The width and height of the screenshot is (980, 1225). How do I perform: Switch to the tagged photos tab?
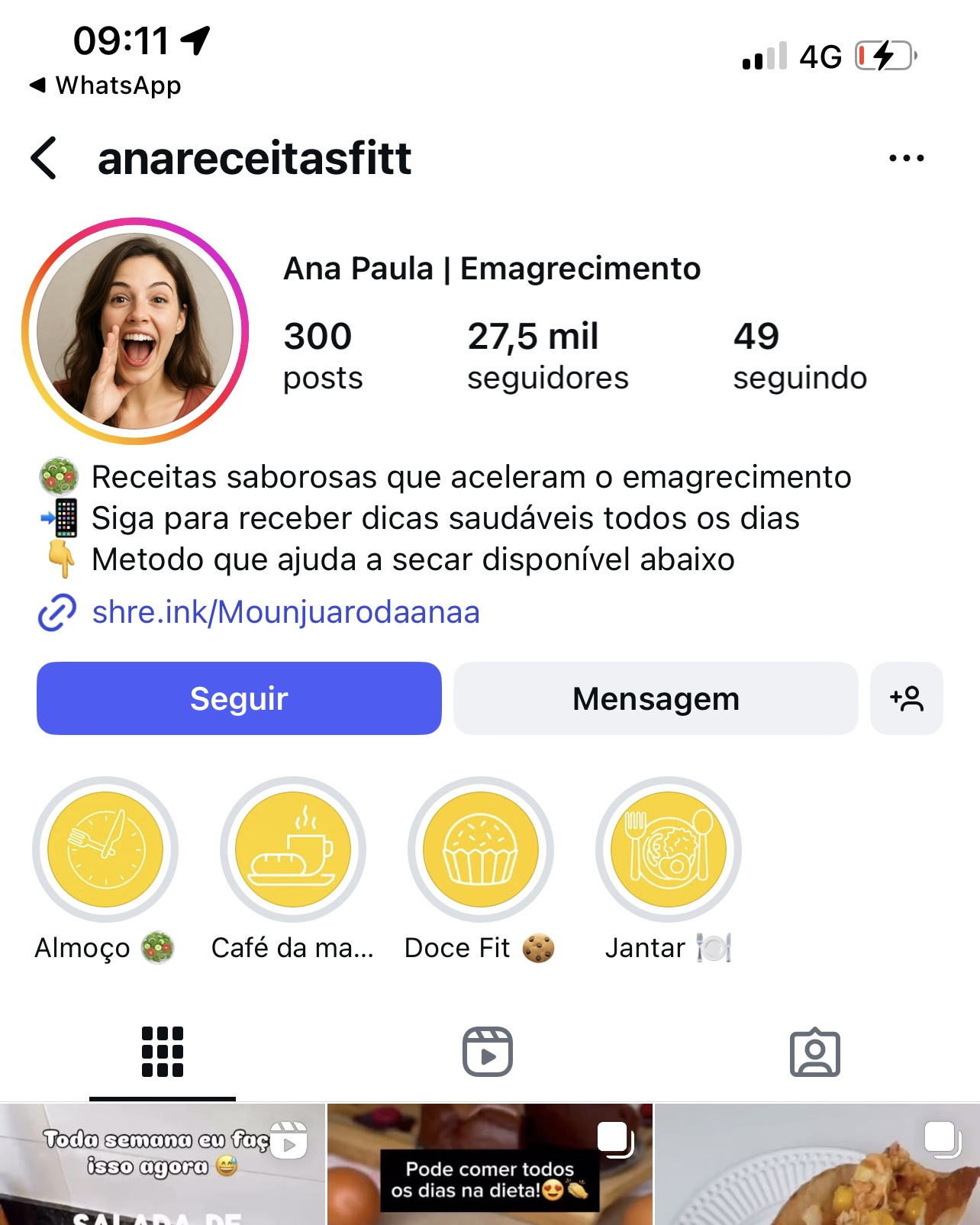point(814,1052)
